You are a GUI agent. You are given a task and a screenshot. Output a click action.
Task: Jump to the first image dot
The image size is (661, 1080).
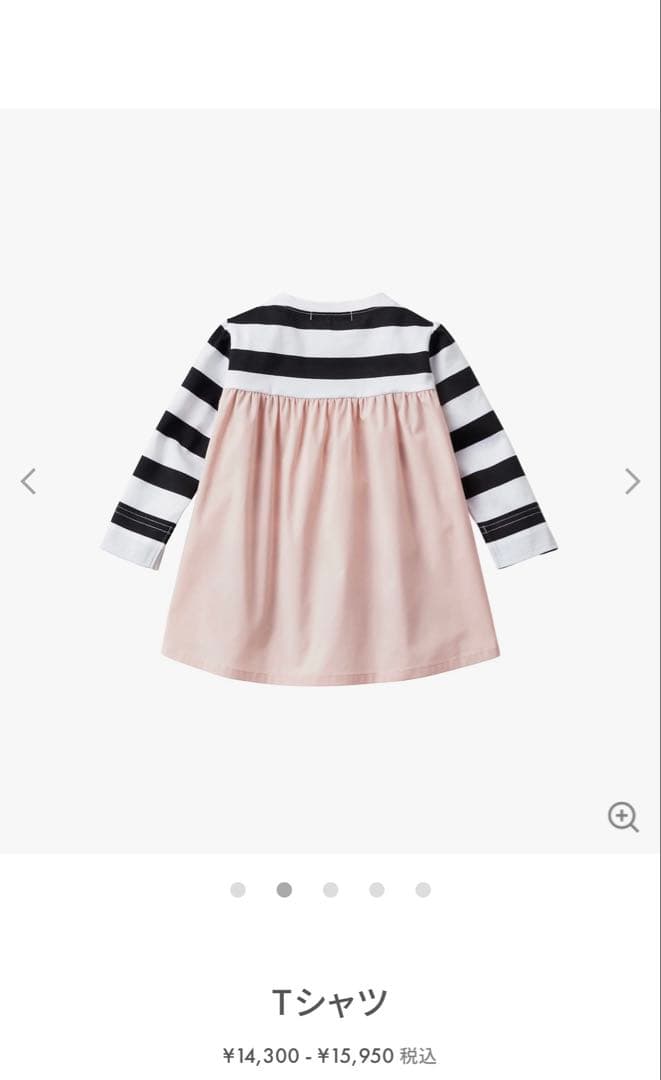237,890
